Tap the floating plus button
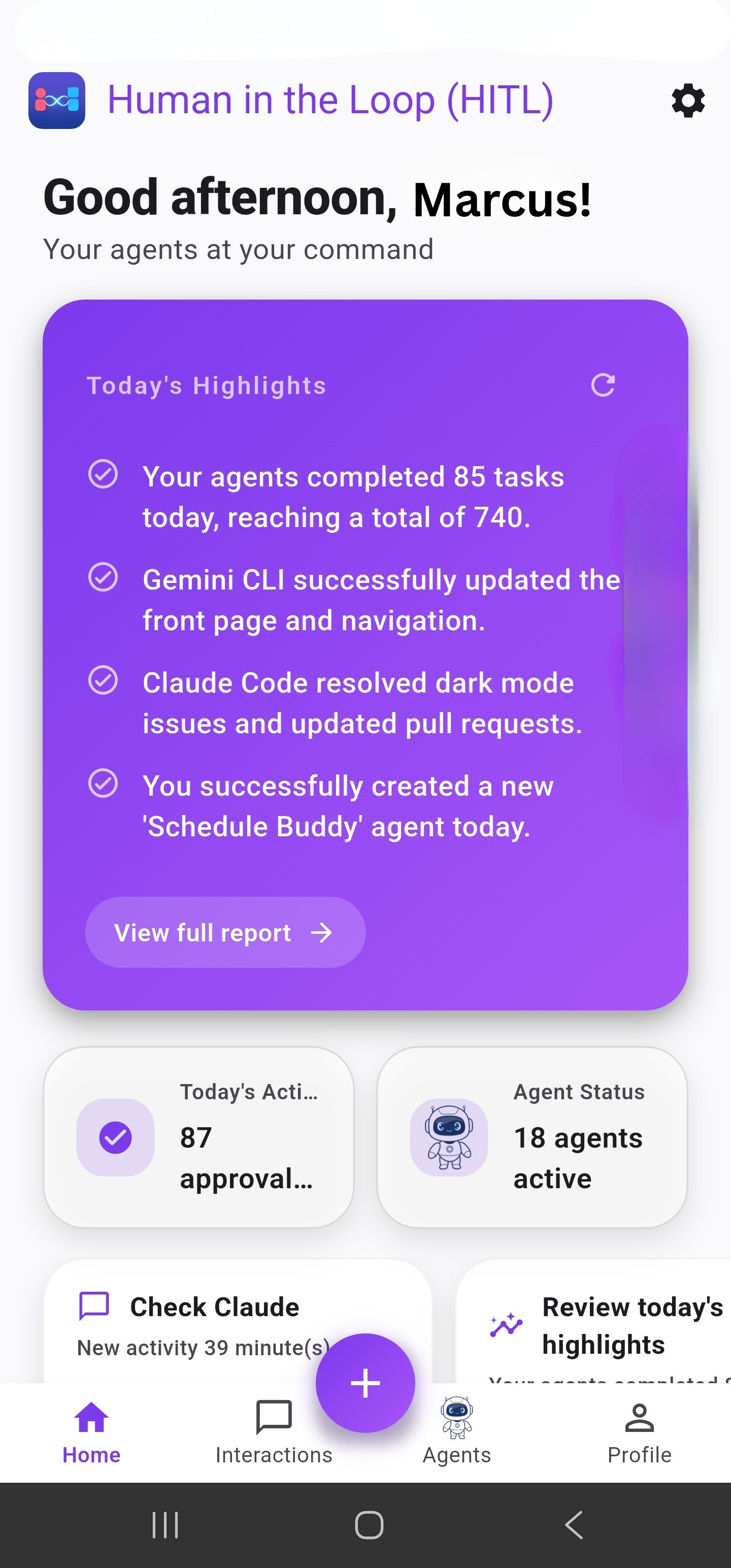Image resolution: width=731 pixels, height=1568 pixels. pyautogui.click(x=365, y=1382)
